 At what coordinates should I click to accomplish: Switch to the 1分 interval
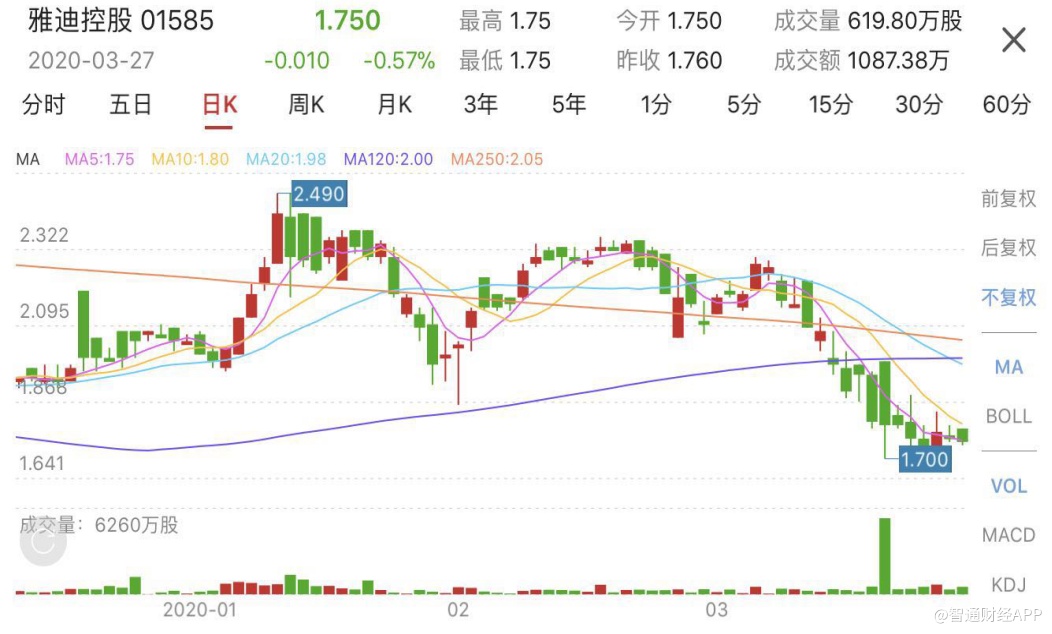pyautogui.click(x=656, y=104)
